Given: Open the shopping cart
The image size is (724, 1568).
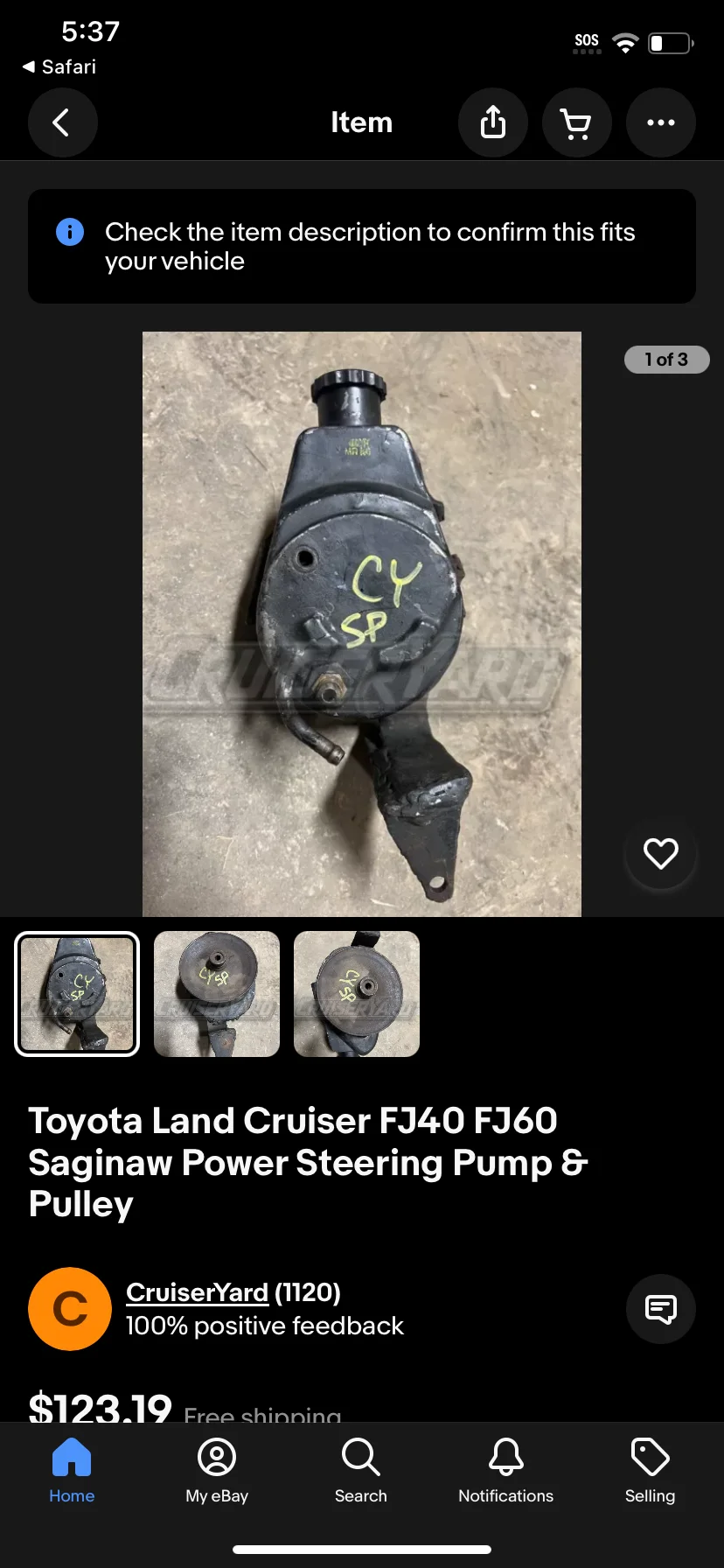Looking at the screenshot, I should [x=576, y=122].
